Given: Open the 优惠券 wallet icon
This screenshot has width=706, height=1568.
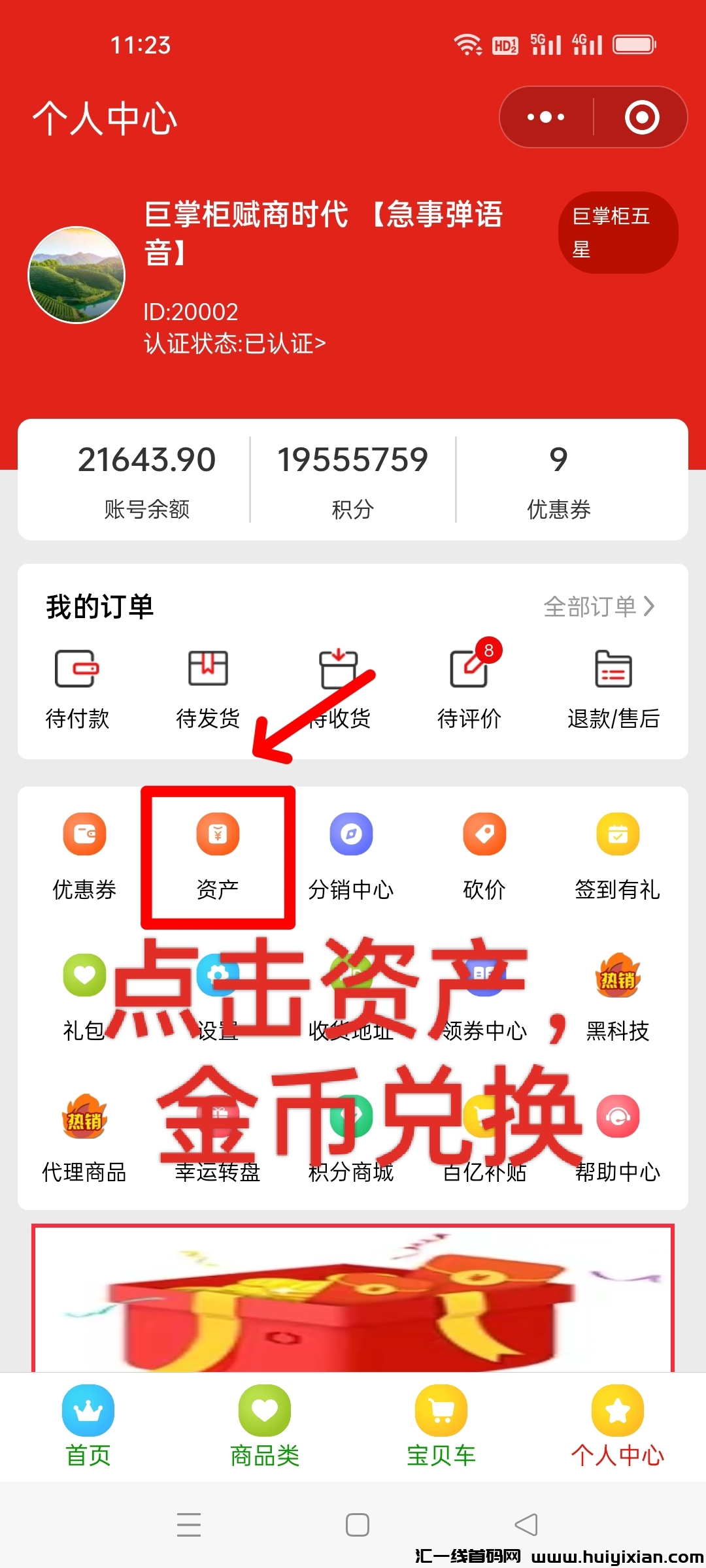Looking at the screenshot, I should coord(85,834).
